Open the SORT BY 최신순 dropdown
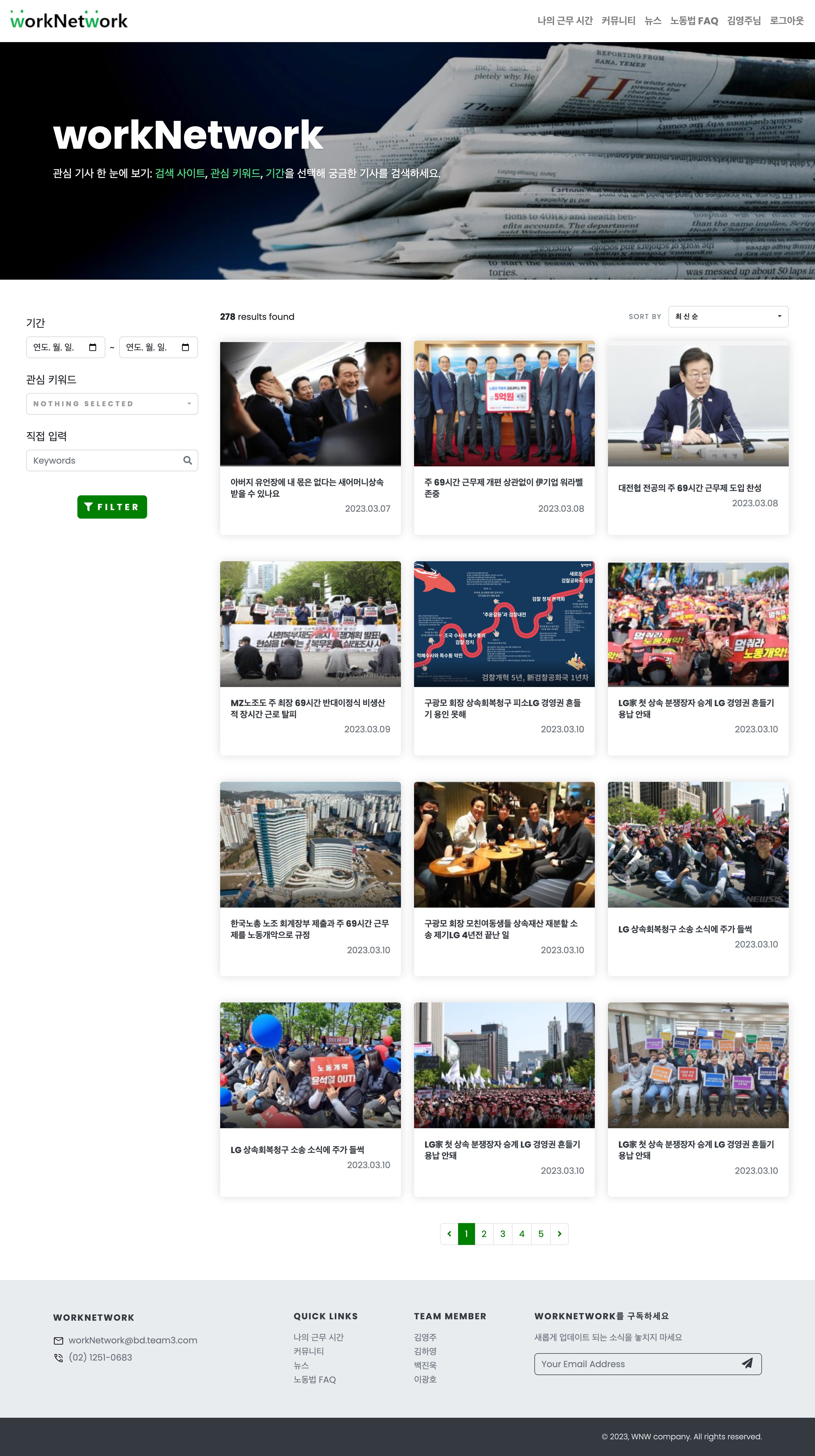 click(728, 317)
